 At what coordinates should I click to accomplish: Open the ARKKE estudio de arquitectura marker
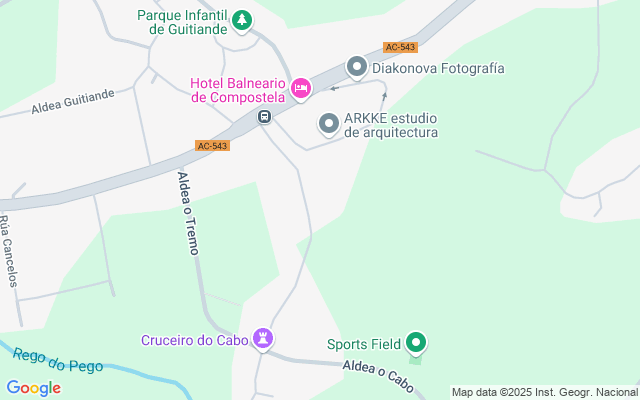(328, 123)
